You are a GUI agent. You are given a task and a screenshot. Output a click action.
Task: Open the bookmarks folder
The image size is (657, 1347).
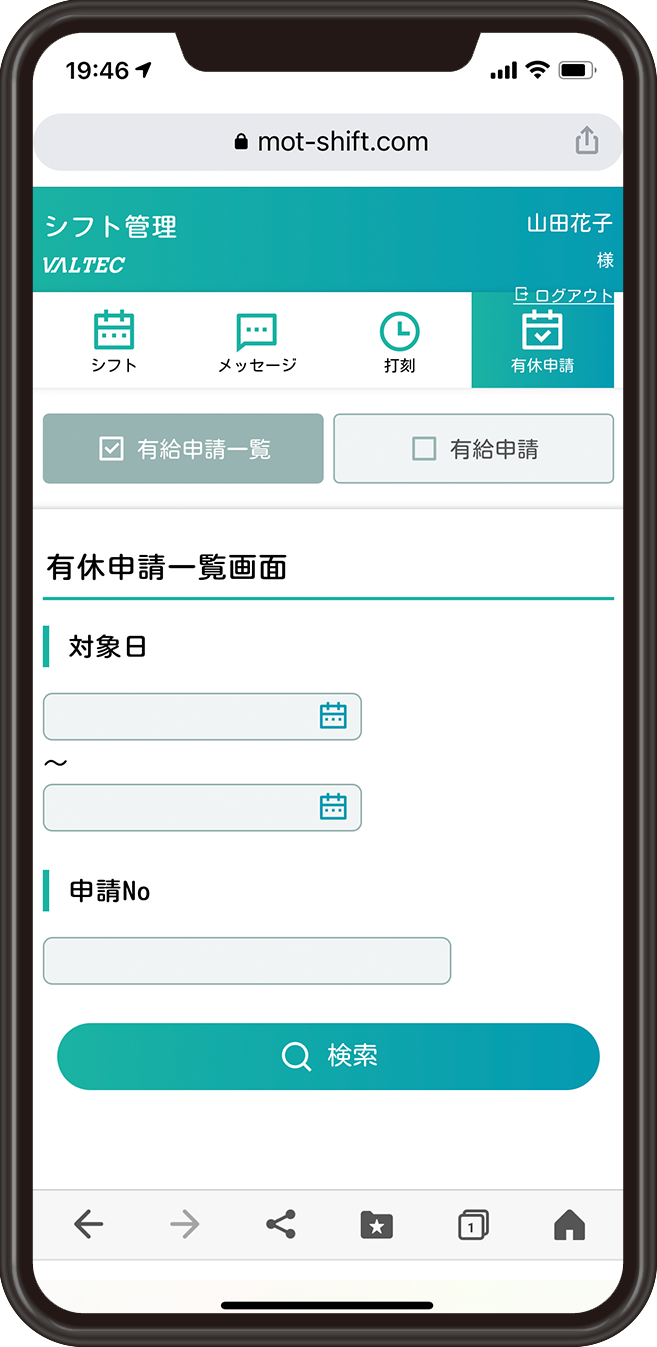pyautogui.click(x=377, y=1225)
